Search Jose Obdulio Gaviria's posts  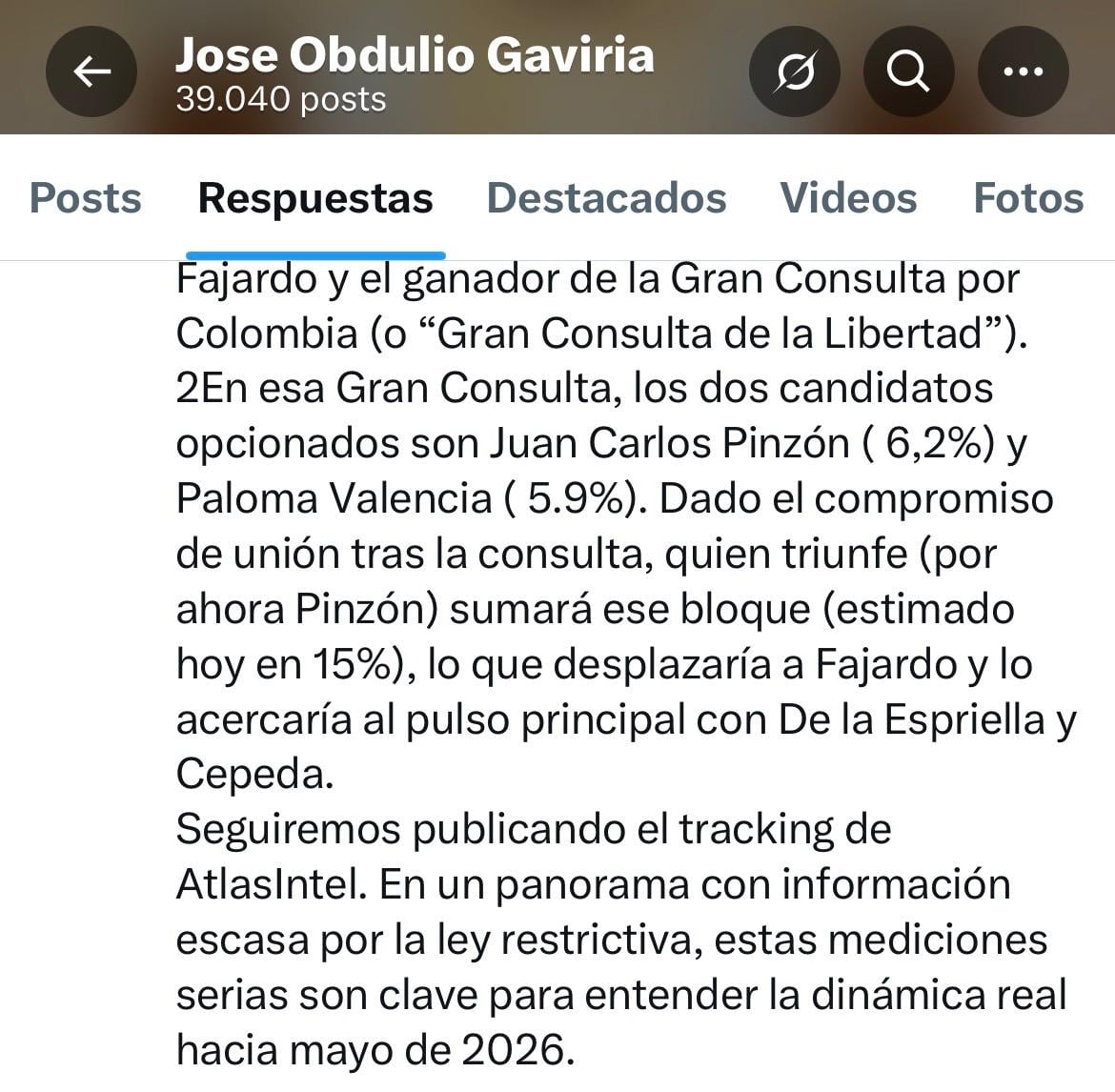[x=907, y=71]
